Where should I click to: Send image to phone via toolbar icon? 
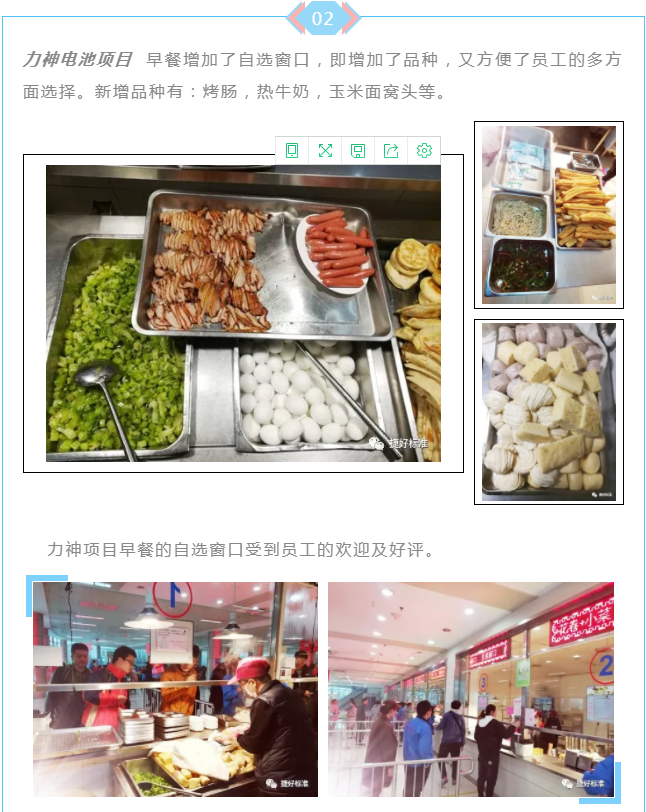(x=292, y=151)
